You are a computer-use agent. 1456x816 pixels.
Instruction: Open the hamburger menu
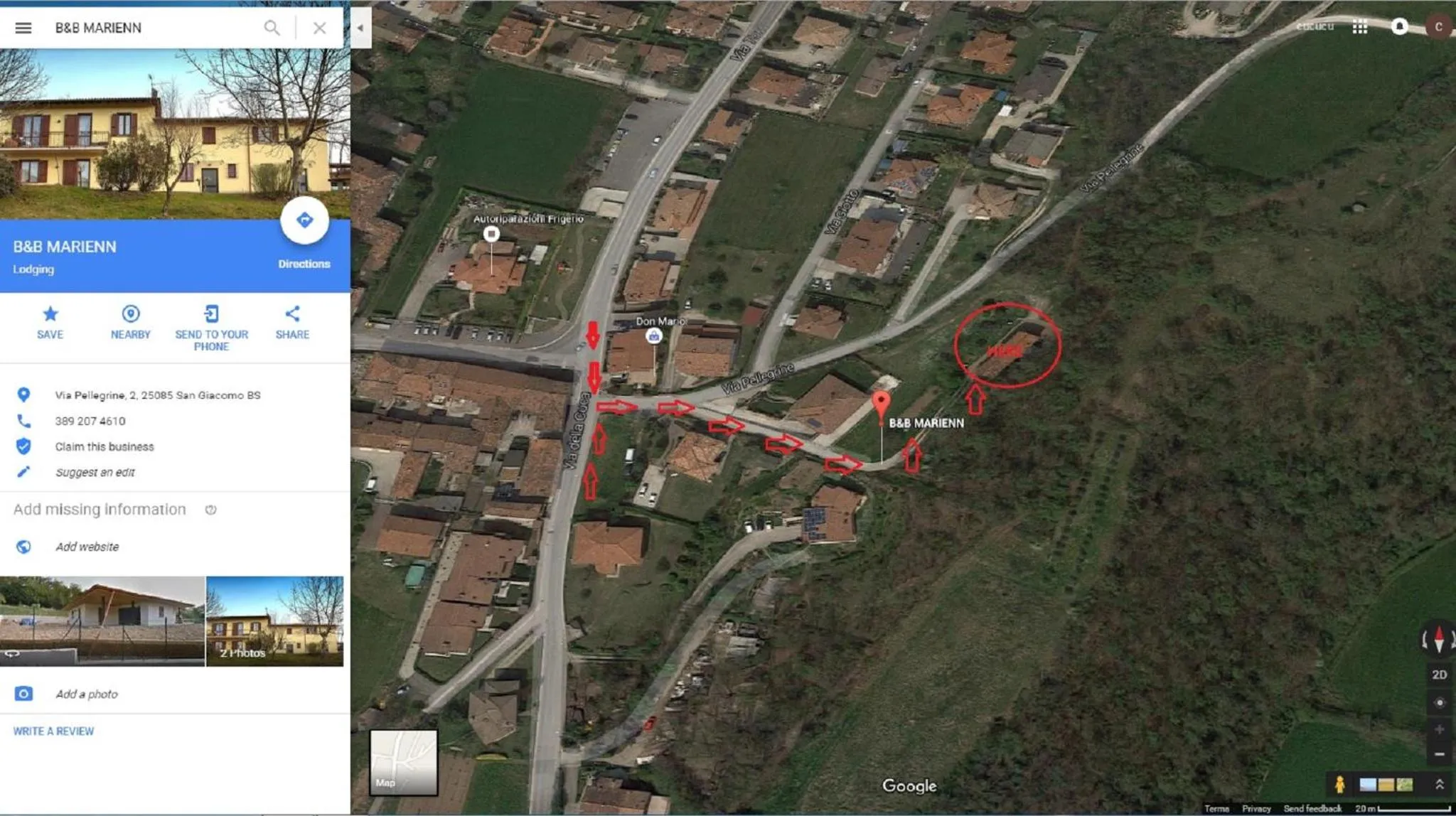(x=23, y=28)
